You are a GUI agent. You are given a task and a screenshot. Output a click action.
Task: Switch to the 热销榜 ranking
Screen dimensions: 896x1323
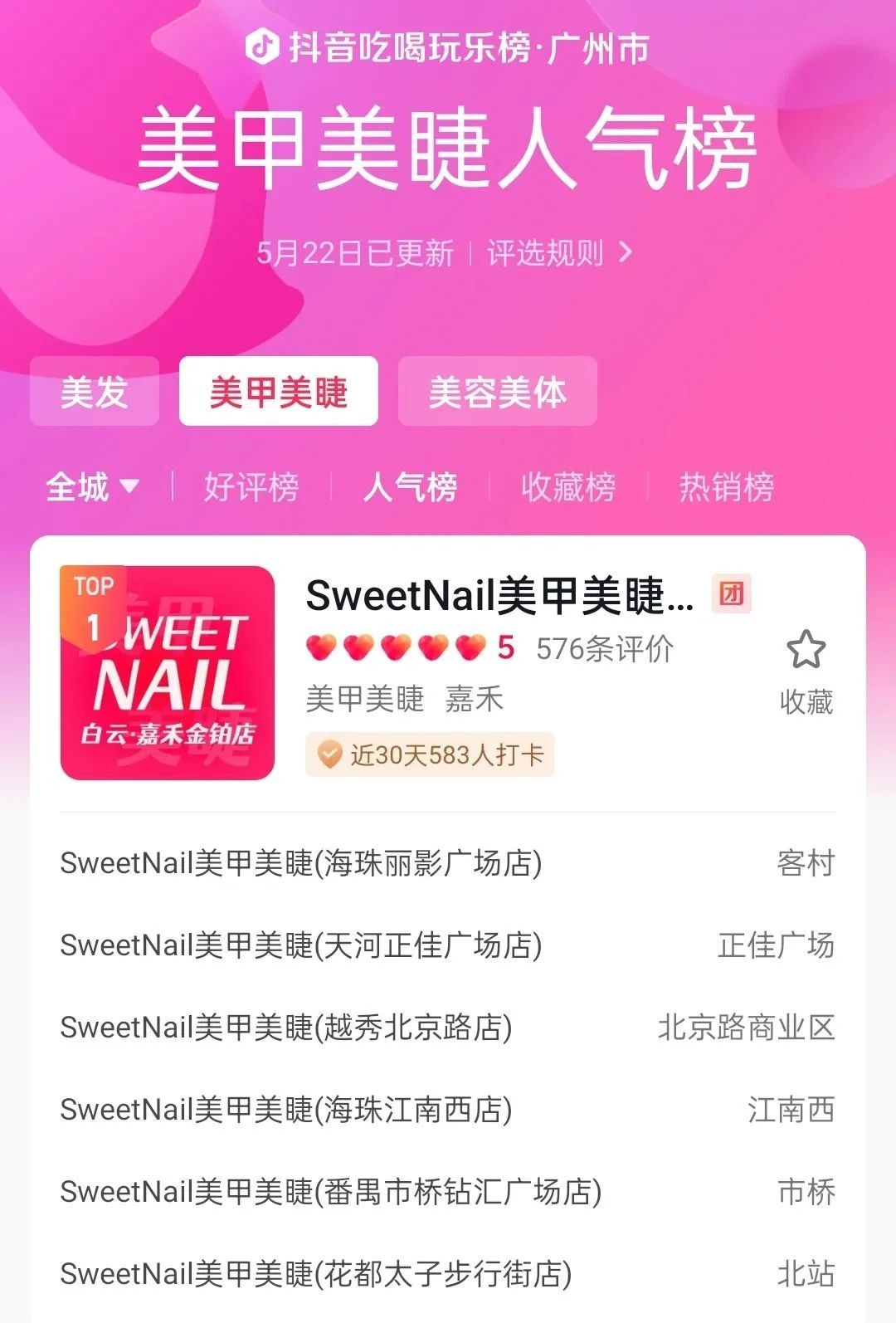[x=727, y=486]
